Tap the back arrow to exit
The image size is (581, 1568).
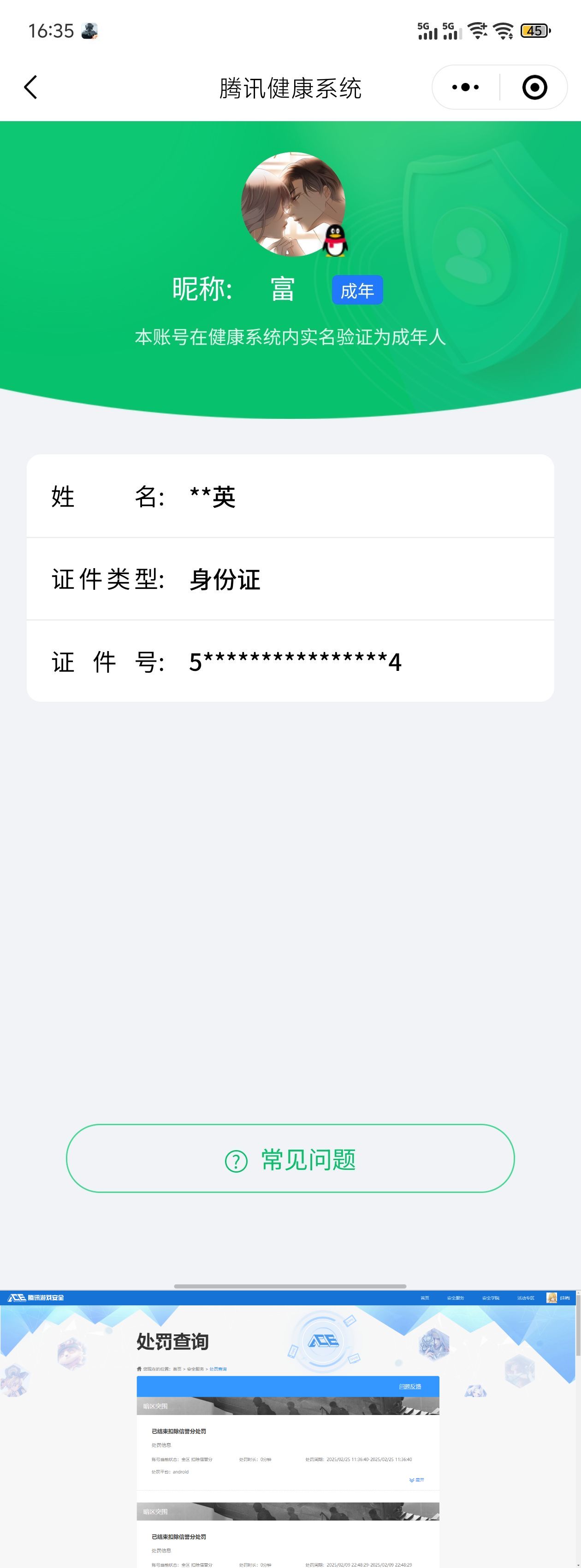[30, 87]
